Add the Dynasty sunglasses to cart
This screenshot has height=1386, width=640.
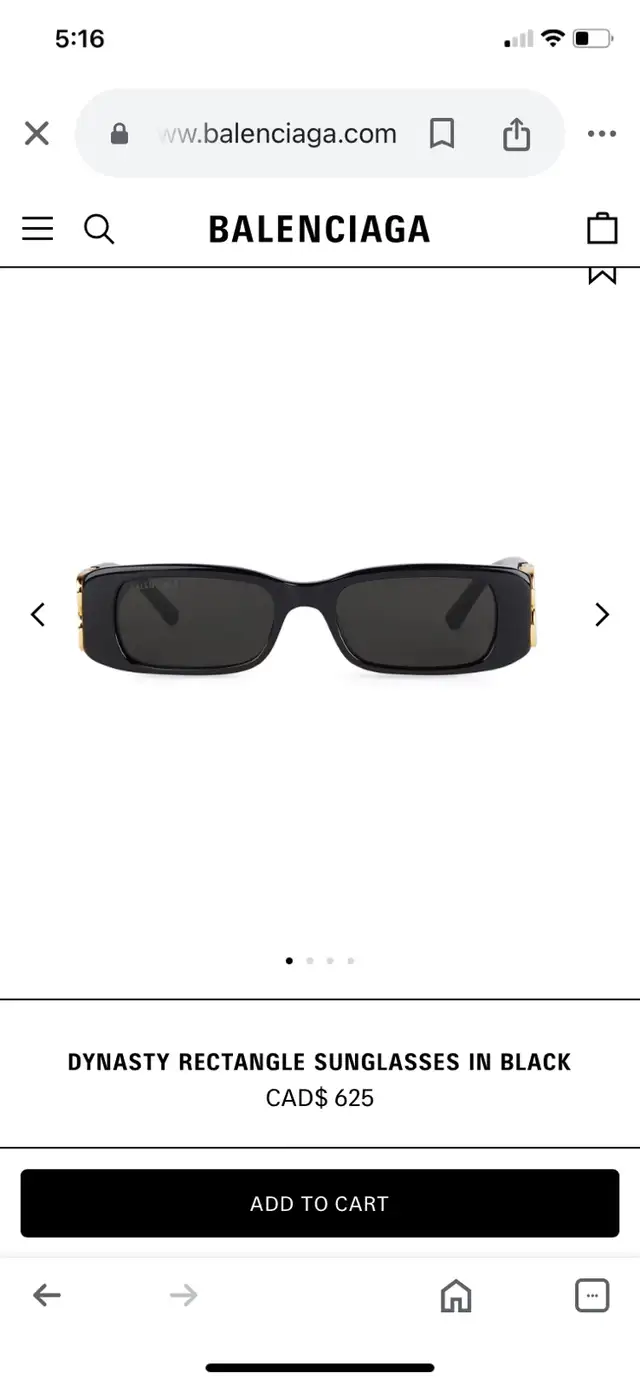pos(320,1204)
